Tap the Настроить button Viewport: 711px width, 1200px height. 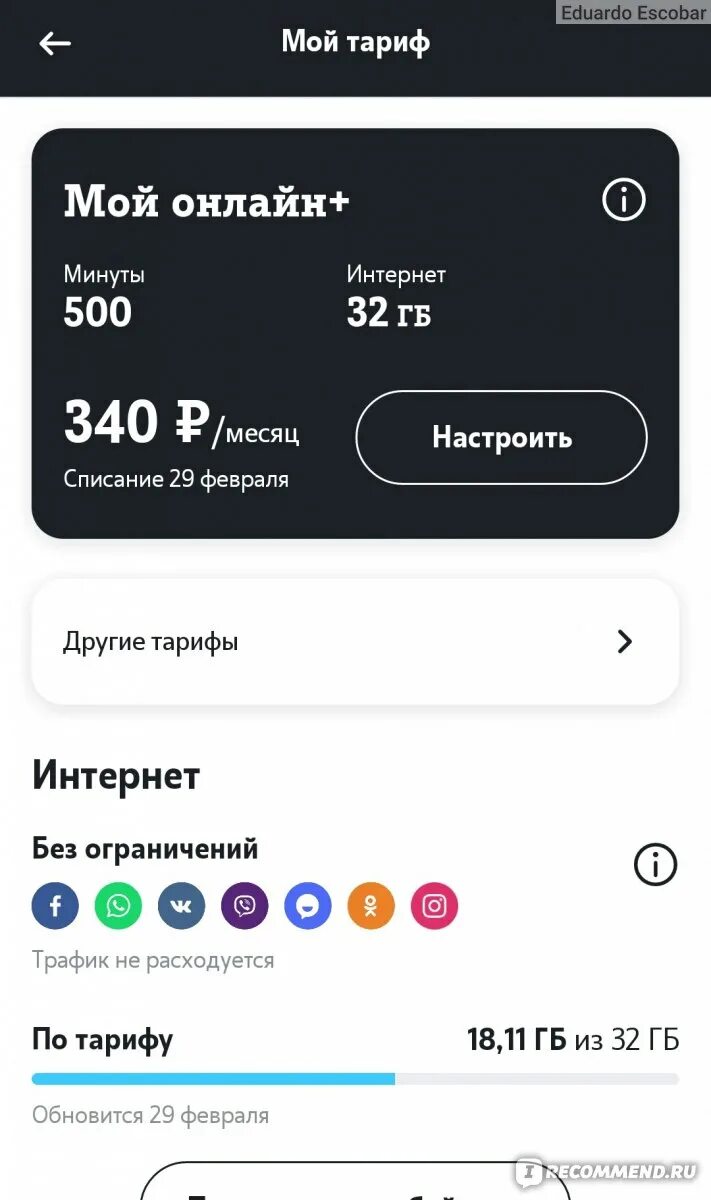pos(501,438)
